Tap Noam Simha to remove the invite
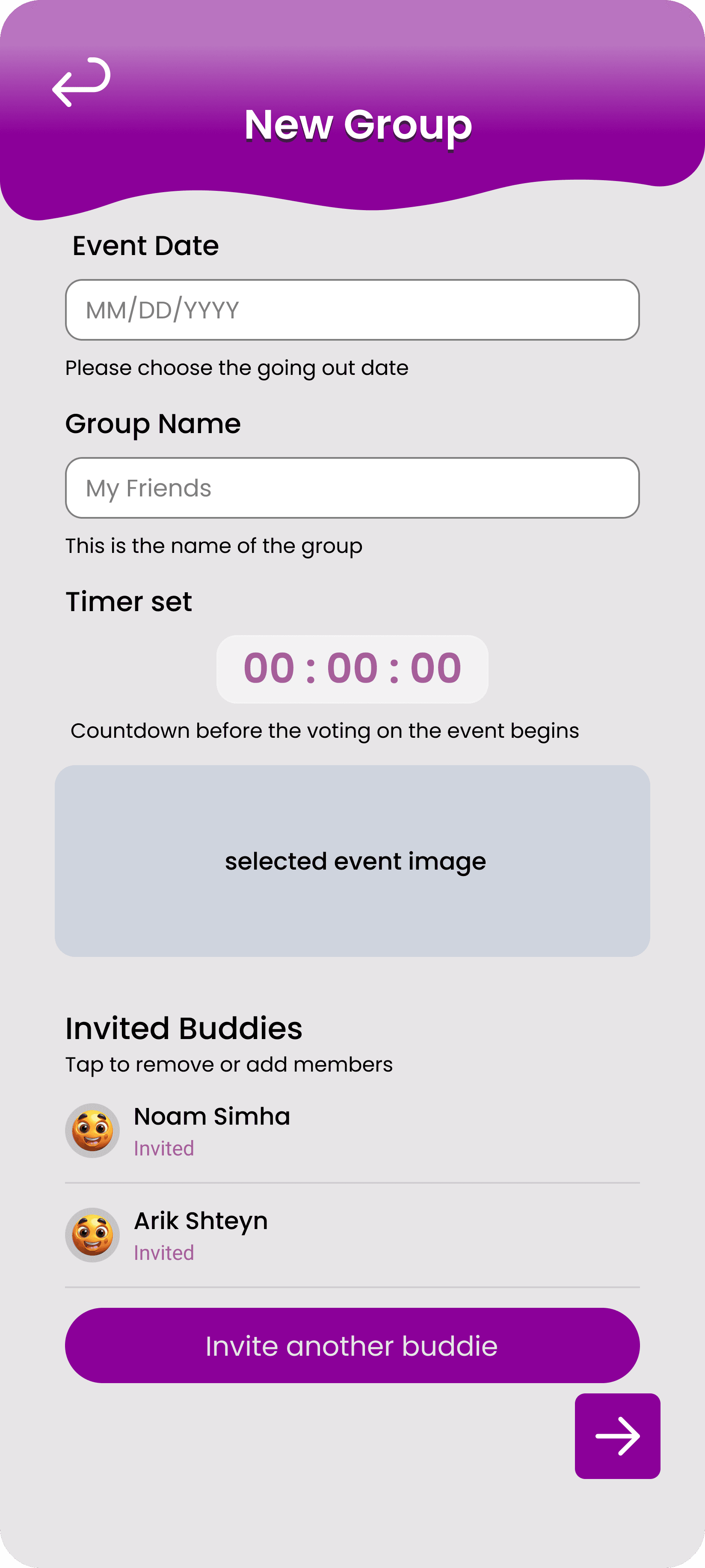 [212, 1117]
